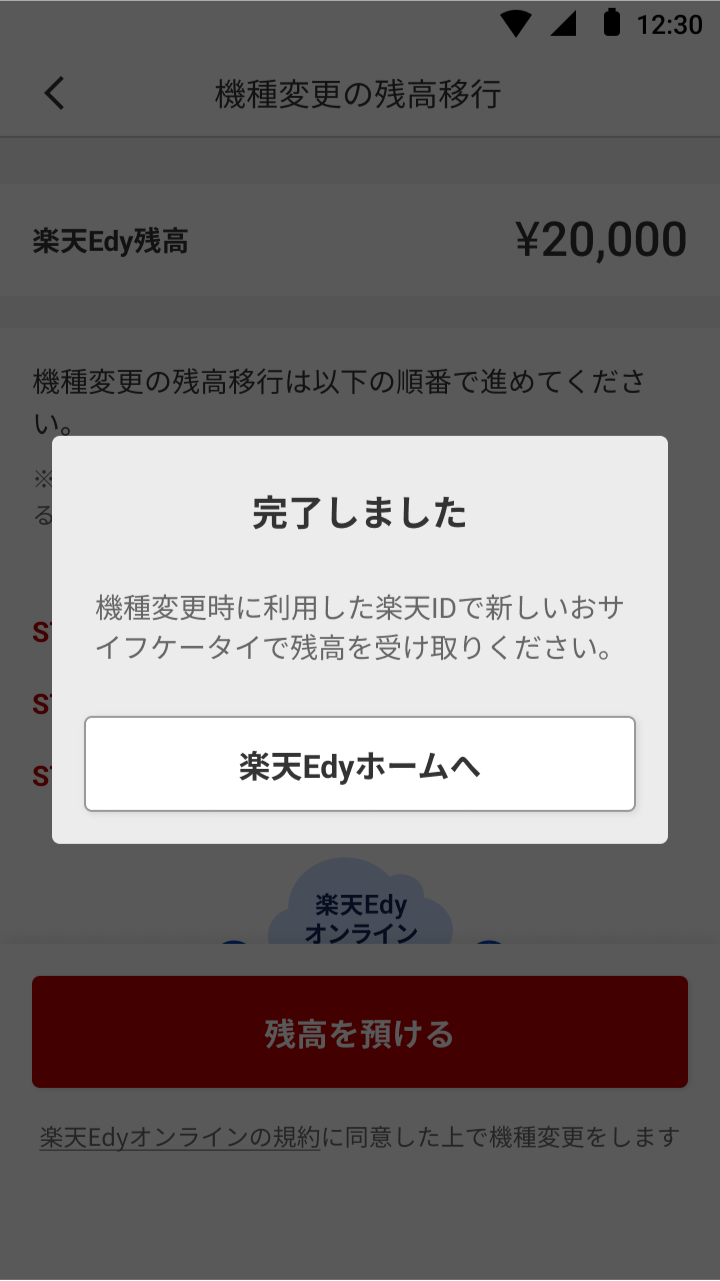Screen dimensions: 720x1281
Task: Open the 楽天Edyオンラインの規約 link
Action: point(180,1137)
